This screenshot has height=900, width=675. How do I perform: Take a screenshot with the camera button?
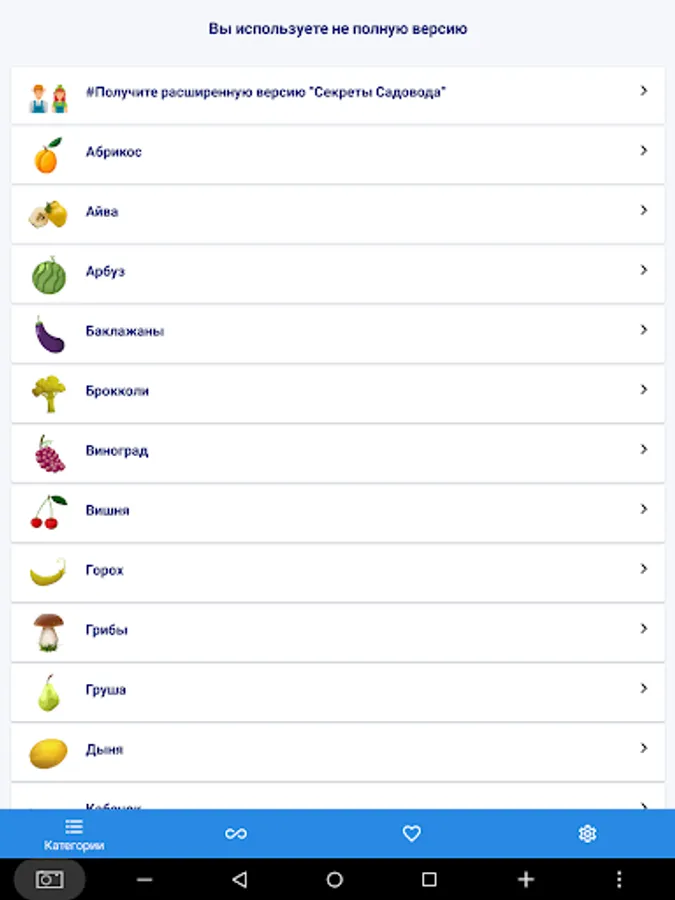[x=49, y=879]
